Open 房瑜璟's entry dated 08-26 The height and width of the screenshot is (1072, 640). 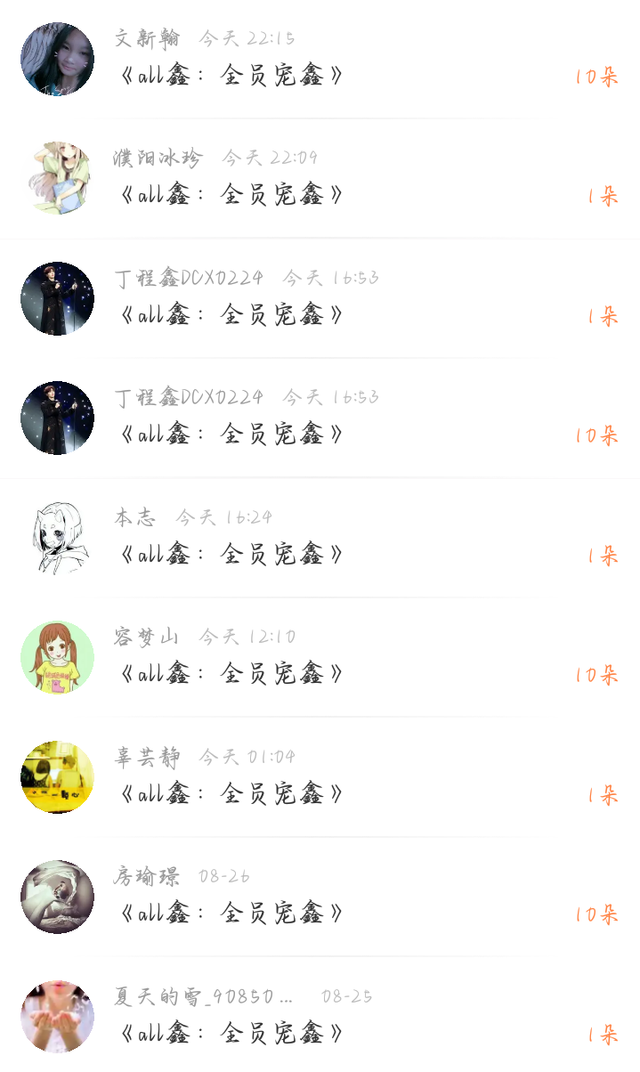pos(320,896)
